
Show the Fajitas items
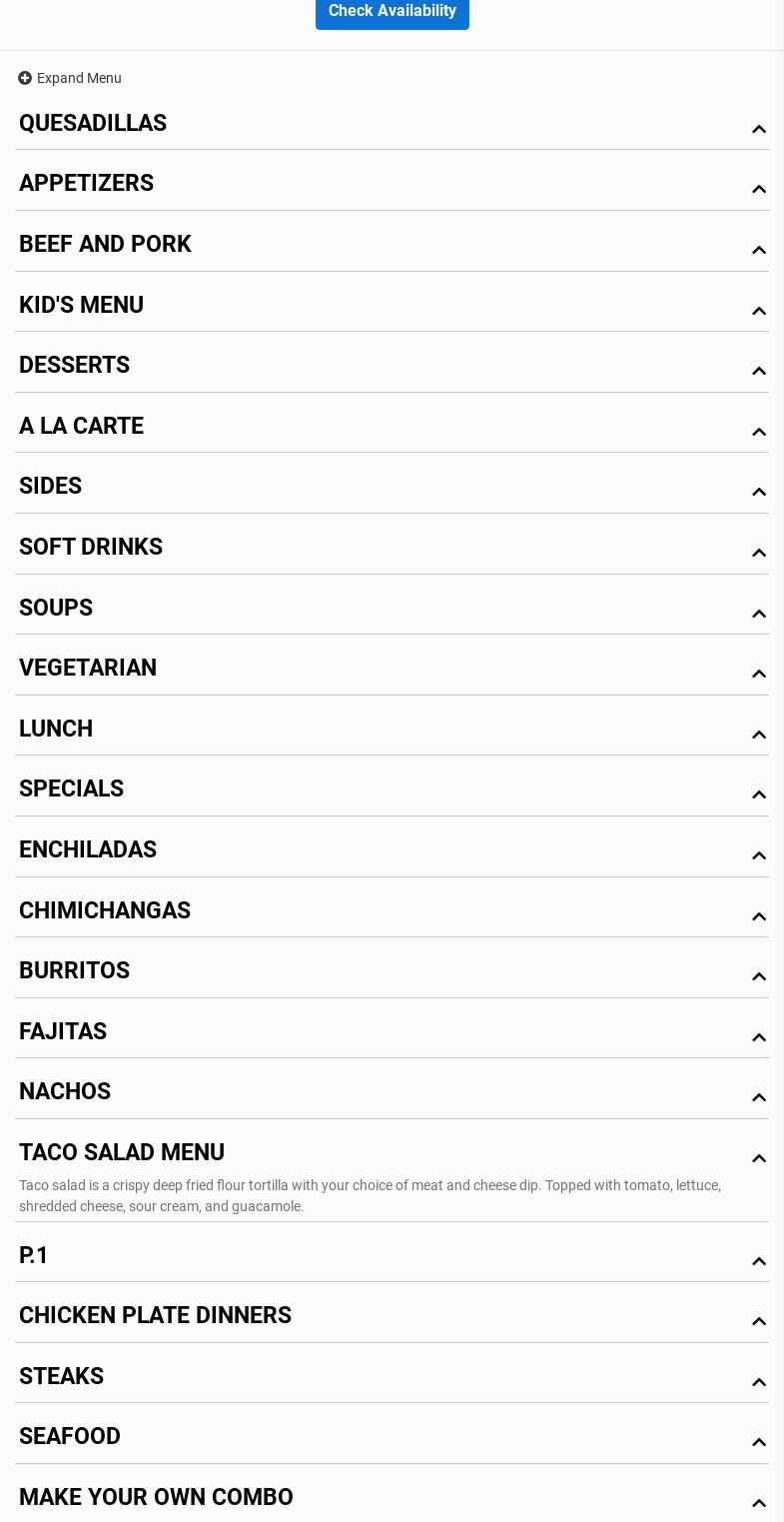[x=392, y=1032]
